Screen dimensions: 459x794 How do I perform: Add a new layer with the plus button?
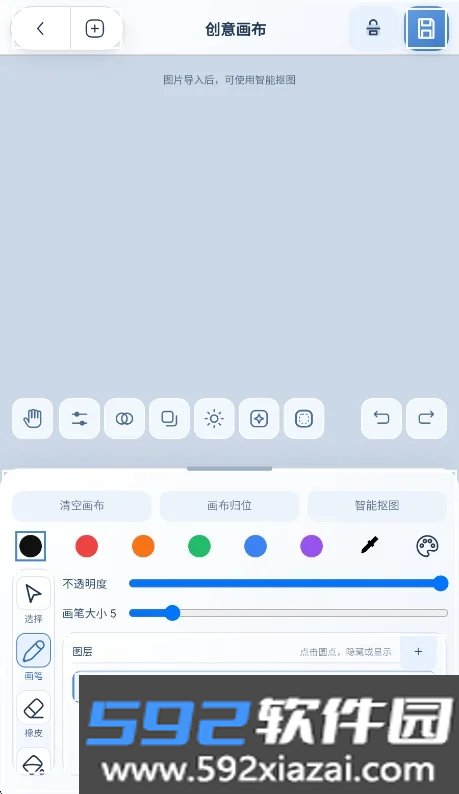click(x=418, y=652)
